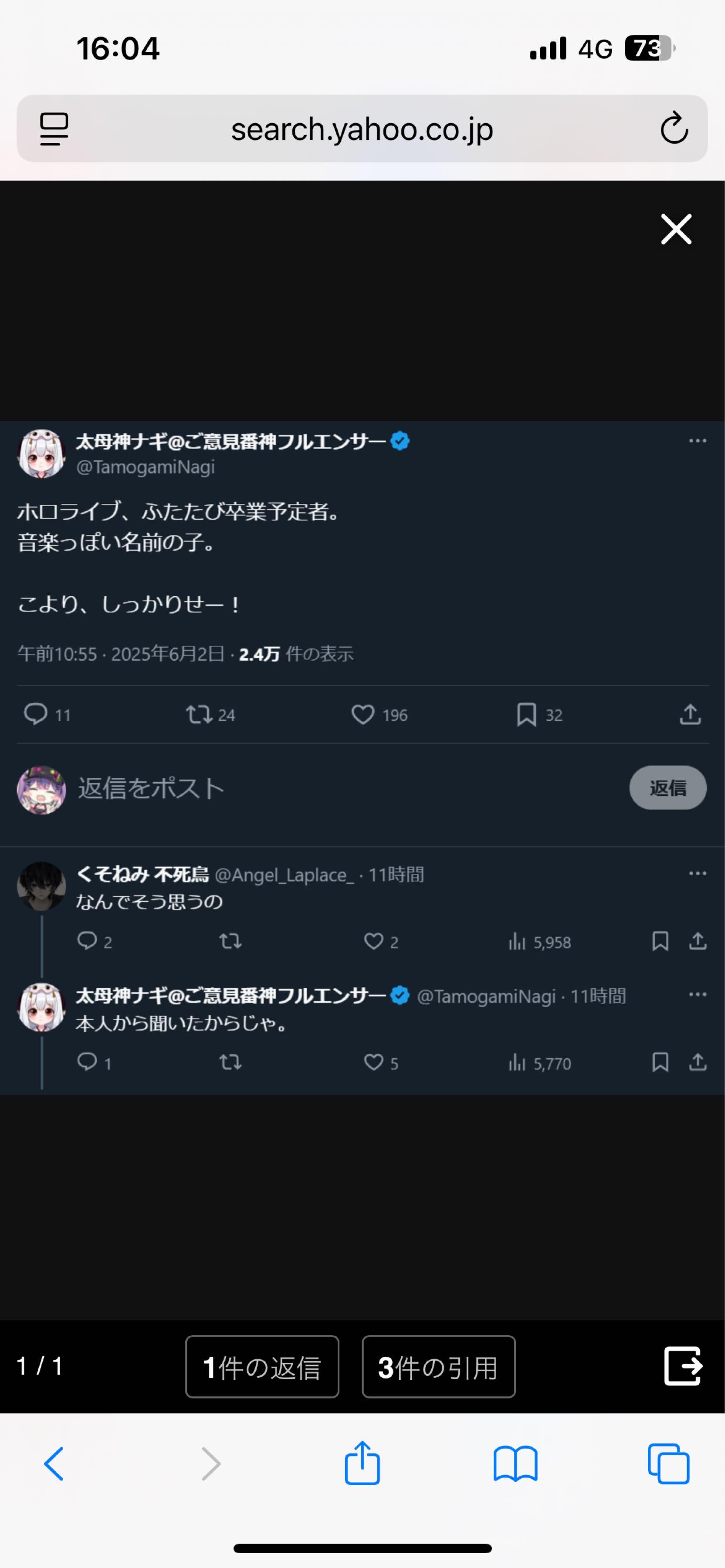Show all open tabs
This screenshot has height=1568, width=725.
click(668, 1463)
